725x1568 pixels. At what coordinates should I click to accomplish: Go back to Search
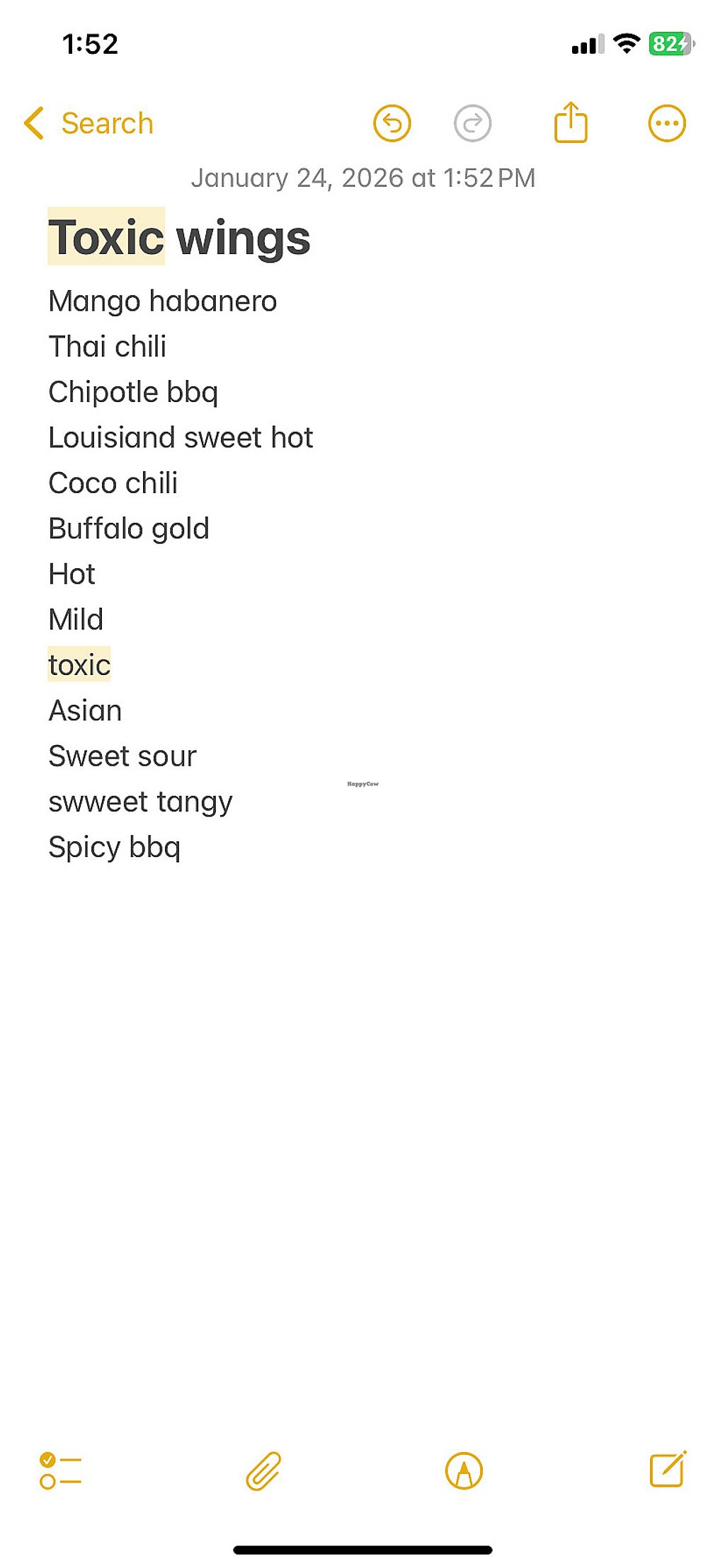[89, 124]
